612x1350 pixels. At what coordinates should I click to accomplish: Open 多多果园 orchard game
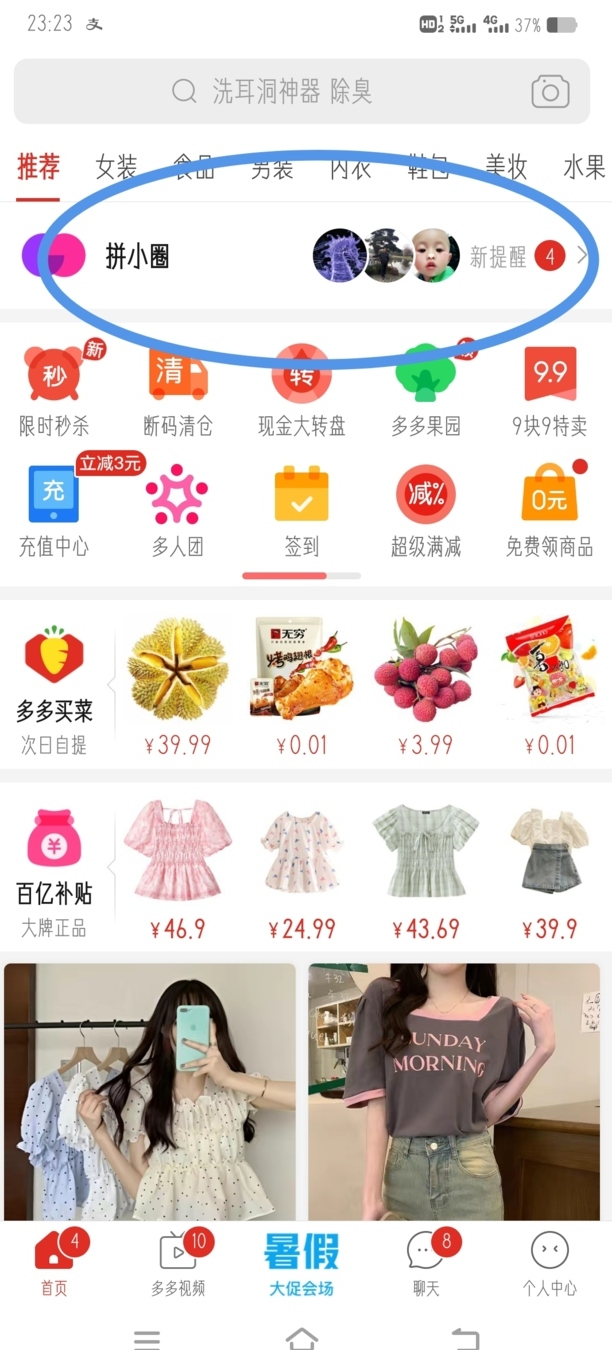coord(426,390)
